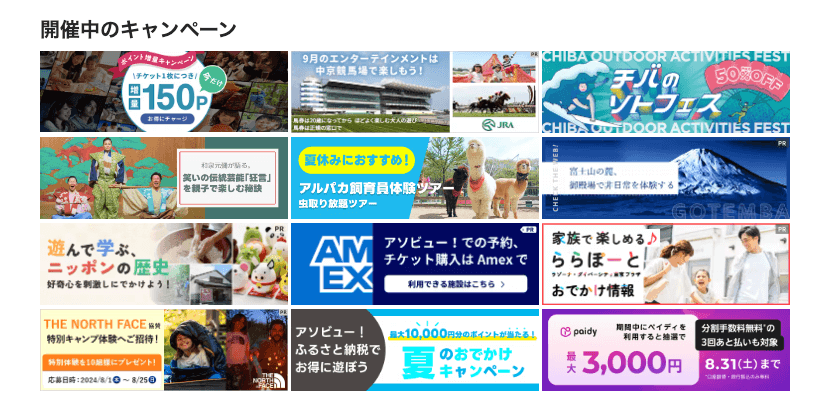This screenshot has height=407, width=831.
Task: Open the Amex ticket purchase banner
Action: (415, 264)
